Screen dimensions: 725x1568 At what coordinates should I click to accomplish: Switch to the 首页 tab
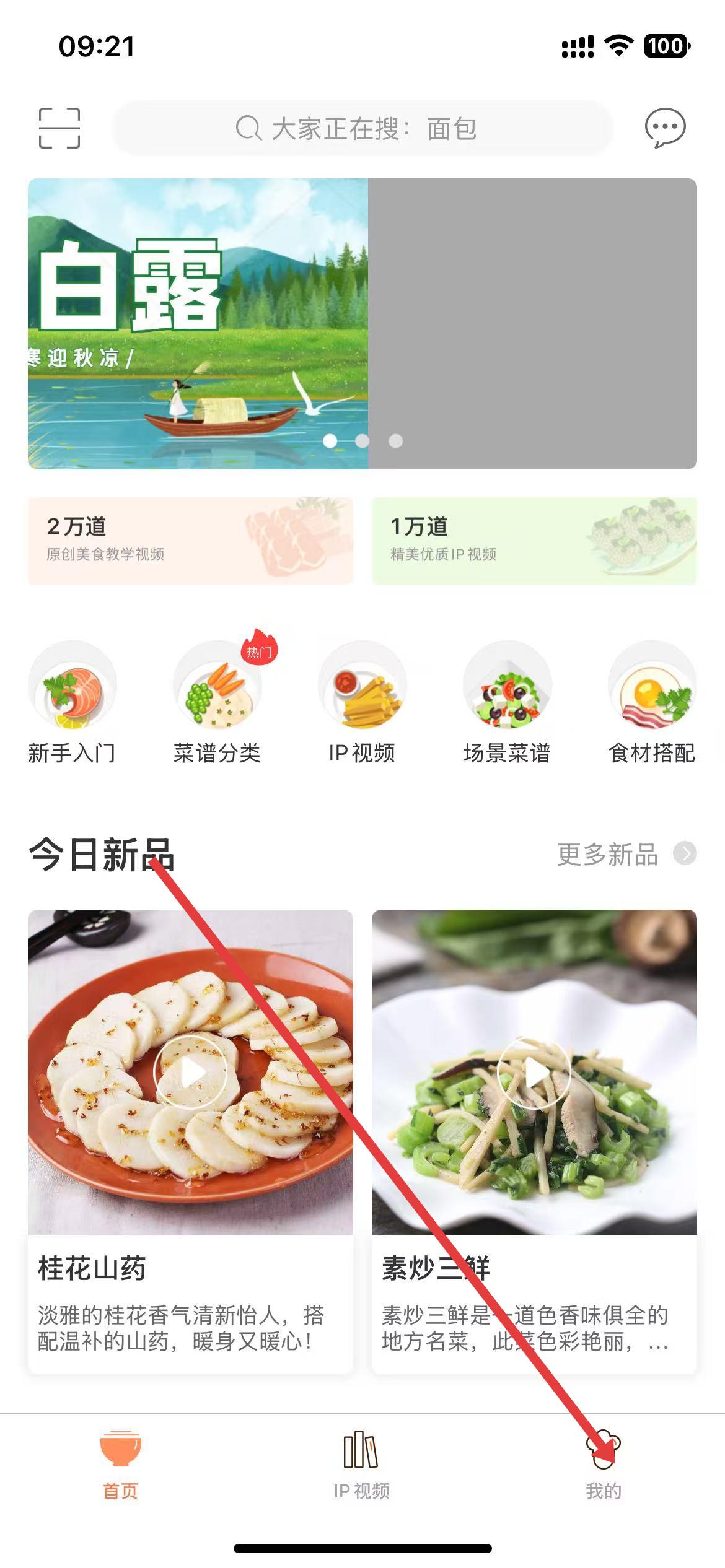point(121,1465)
